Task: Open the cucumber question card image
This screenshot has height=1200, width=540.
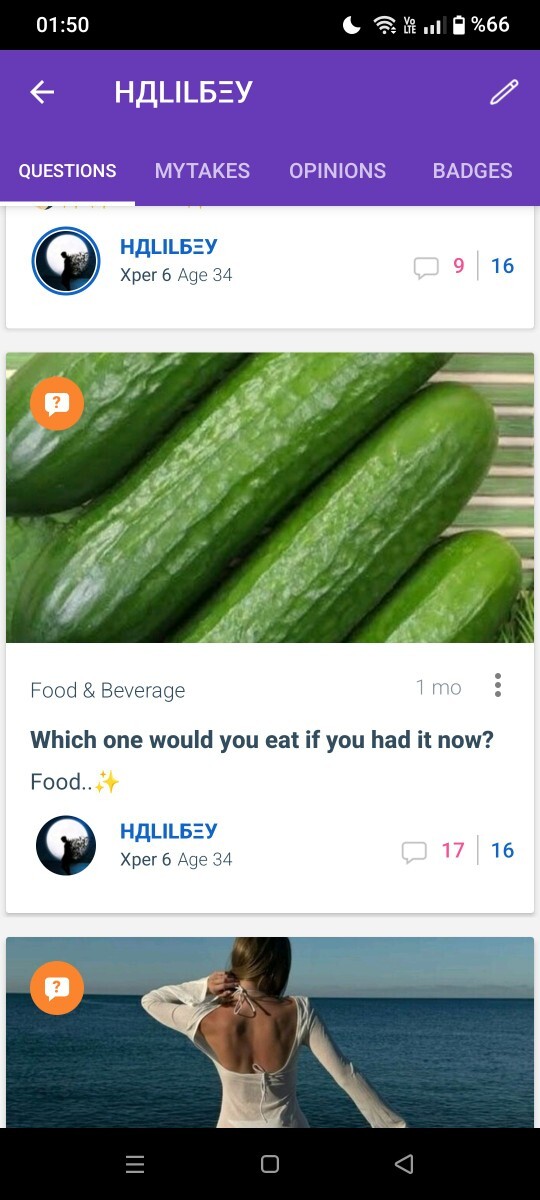Action: (x=270, y=497)
